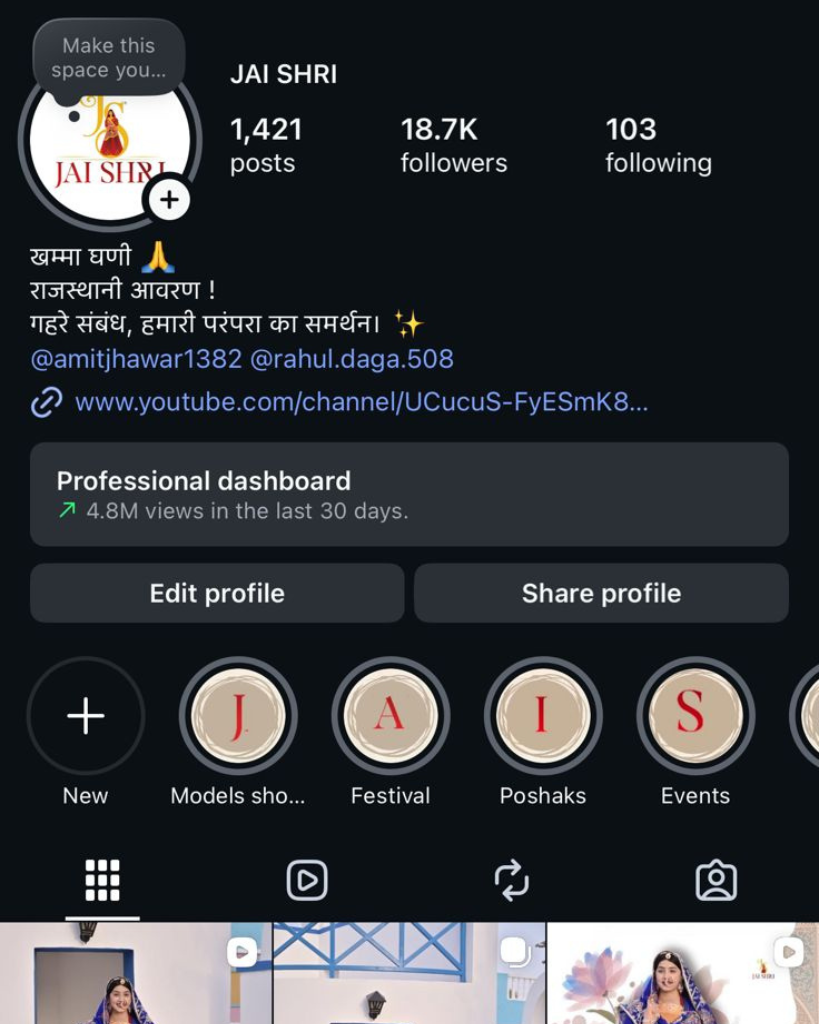Tap the "Make this space you..." note bubble
The width and height of the screenshot is (819, 1024).
pyautogui.click(x=109, y=58)
